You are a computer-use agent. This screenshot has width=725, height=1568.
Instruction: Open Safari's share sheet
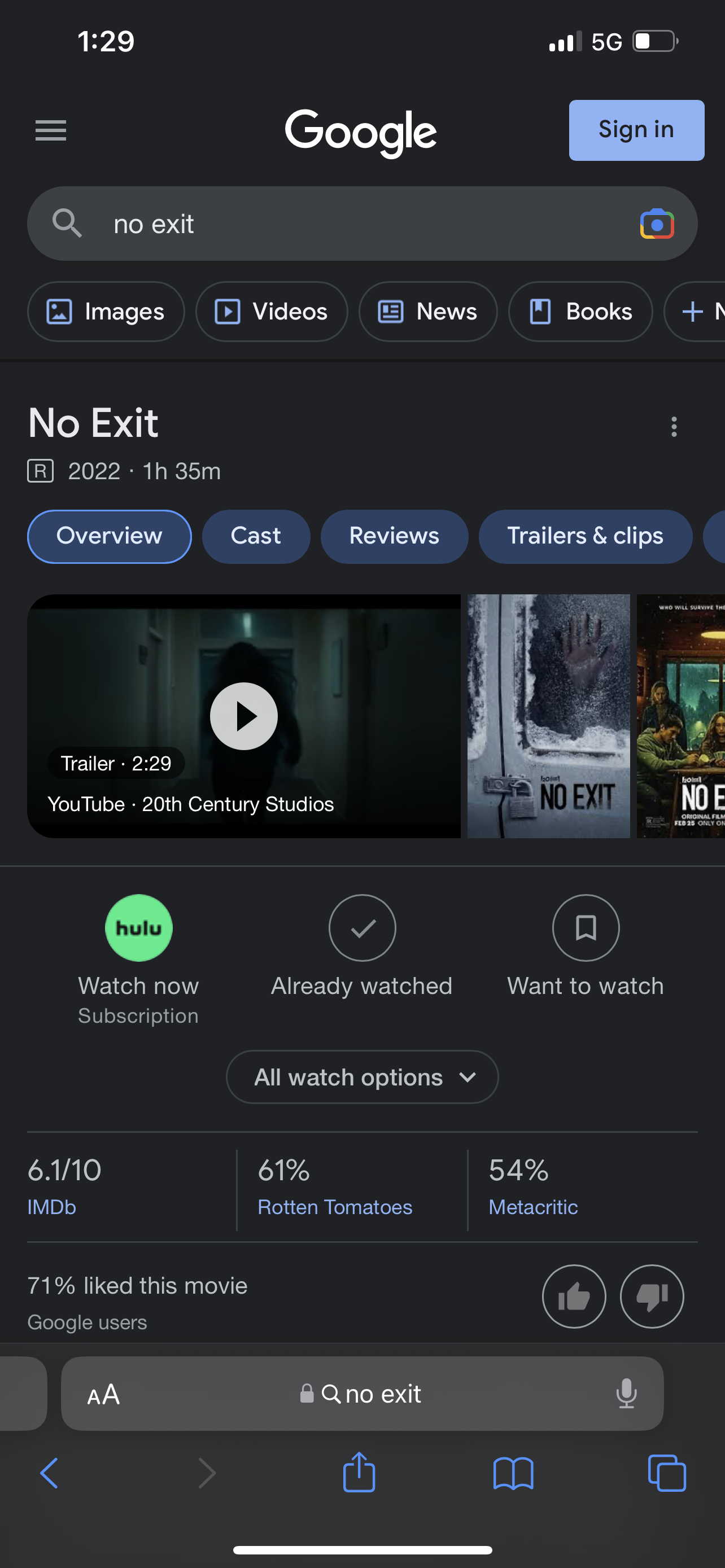click(x=359, y=1473)
